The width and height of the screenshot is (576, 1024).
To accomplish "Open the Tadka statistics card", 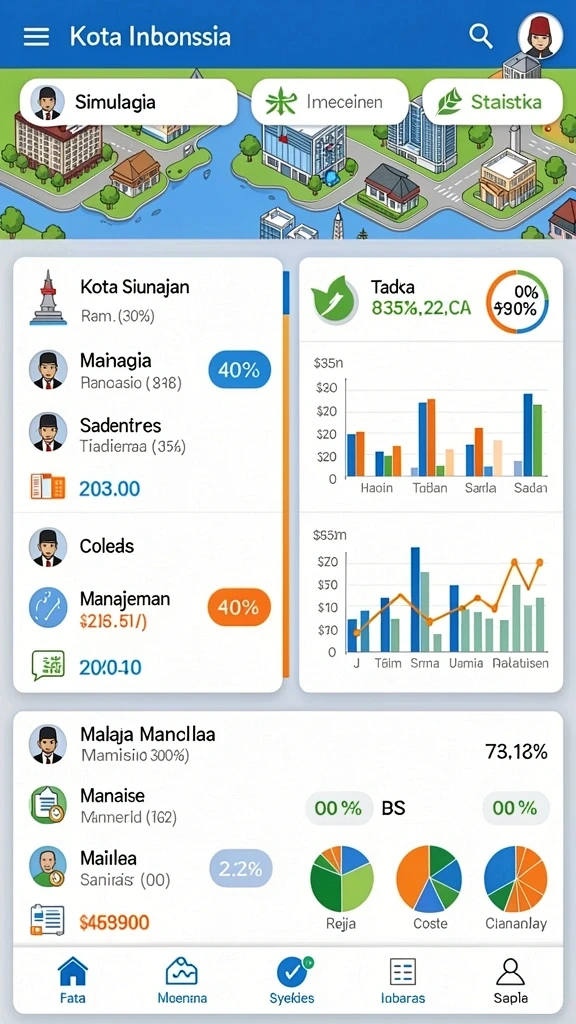I will 431,301.
